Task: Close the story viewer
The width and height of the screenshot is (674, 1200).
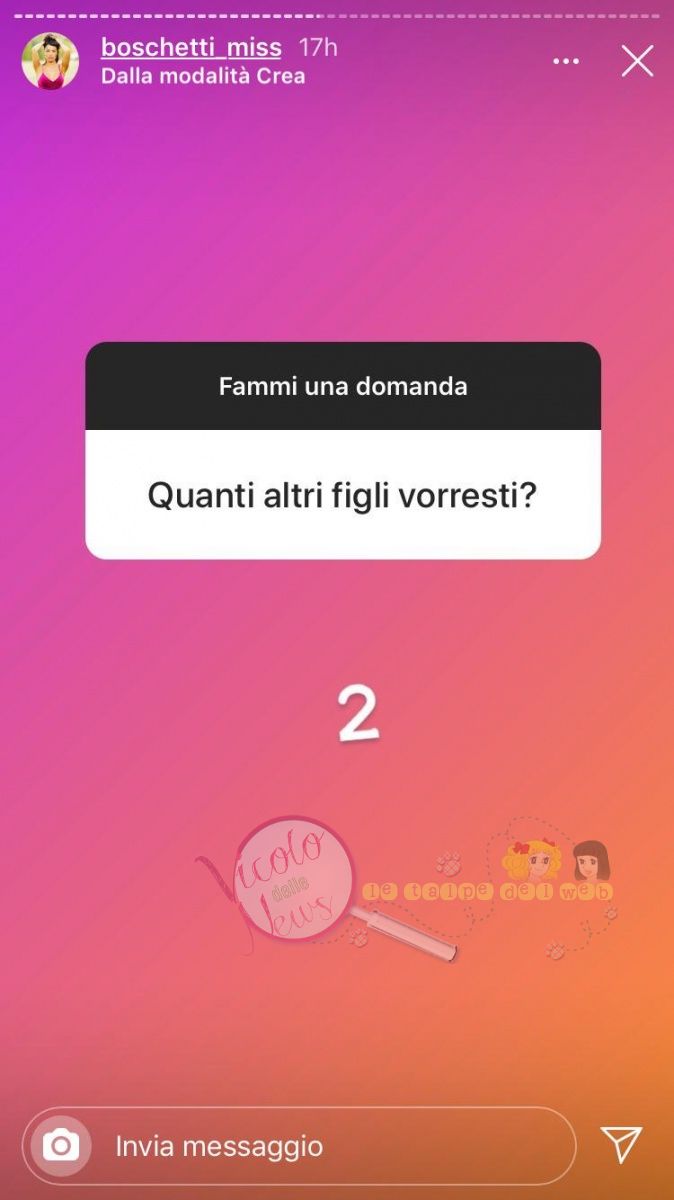Action: pyautogui.click(x=637, y=61)
